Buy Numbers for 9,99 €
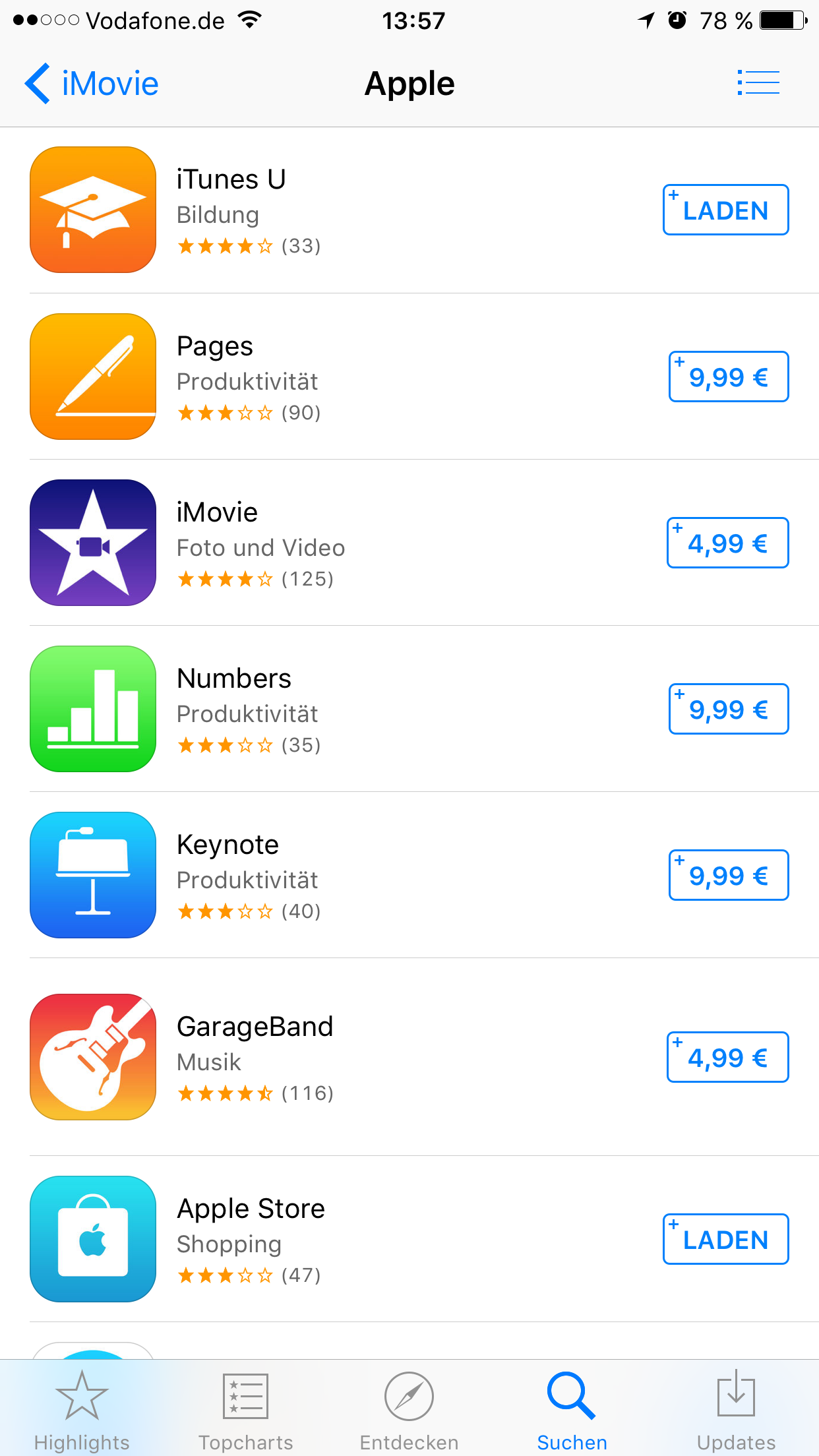 coord(729,709)
